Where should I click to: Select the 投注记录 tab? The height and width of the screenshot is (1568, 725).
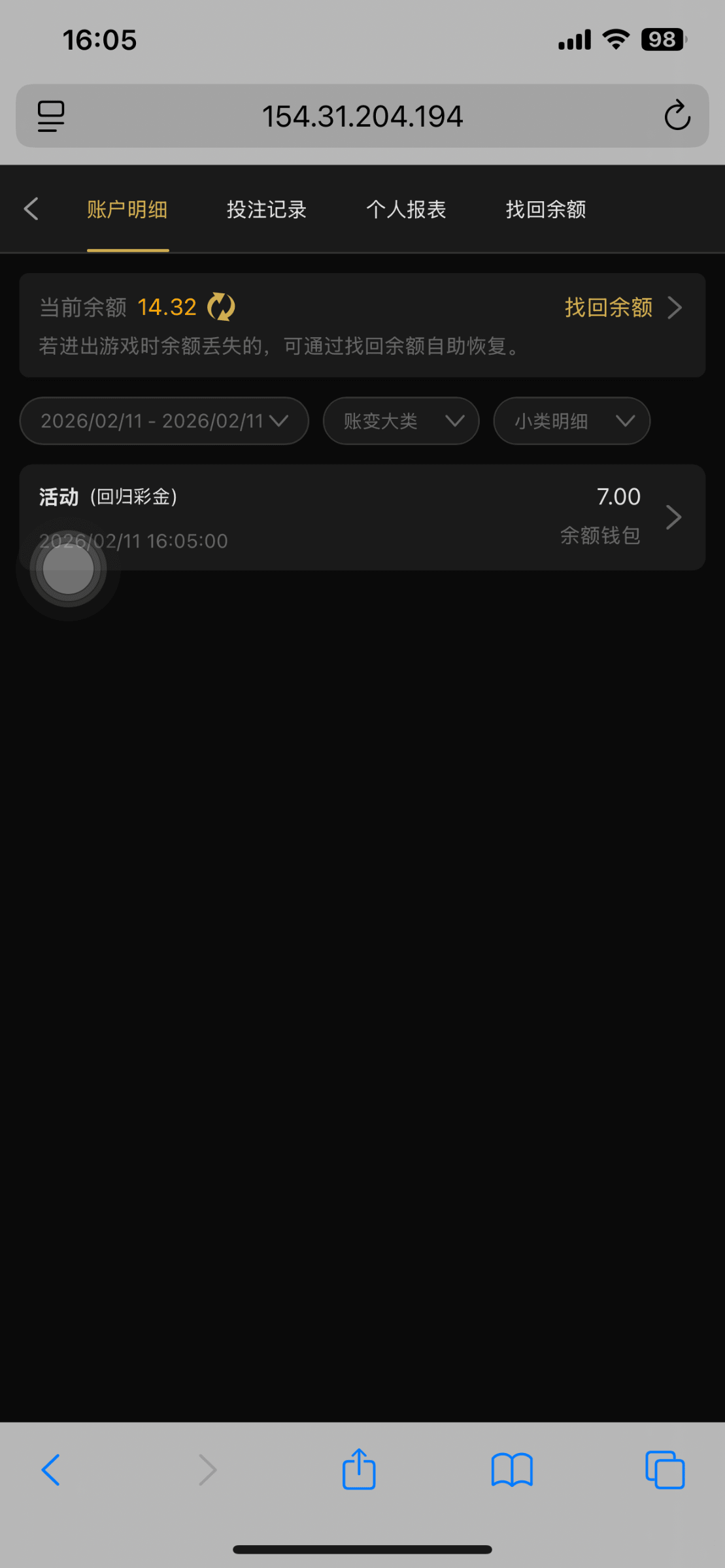[265, 208]
